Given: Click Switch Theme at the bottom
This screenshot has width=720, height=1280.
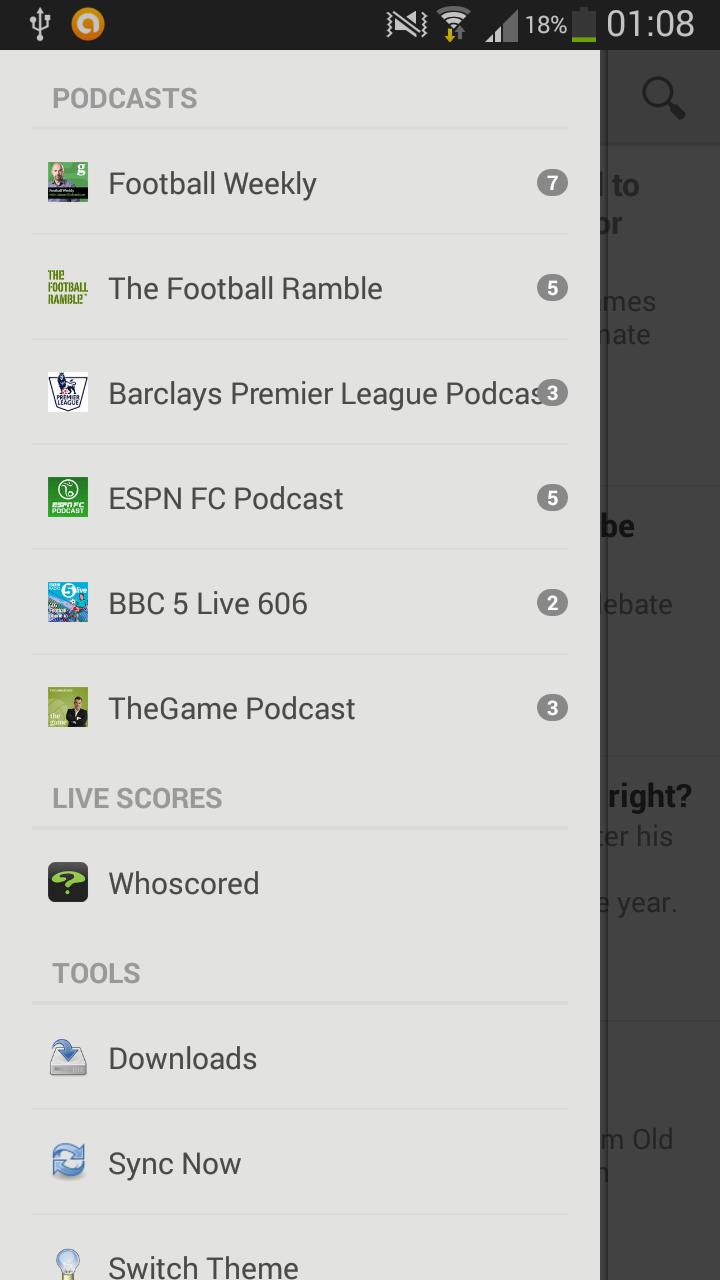Looking at the screenshot, I should (x=203, y=1266).
